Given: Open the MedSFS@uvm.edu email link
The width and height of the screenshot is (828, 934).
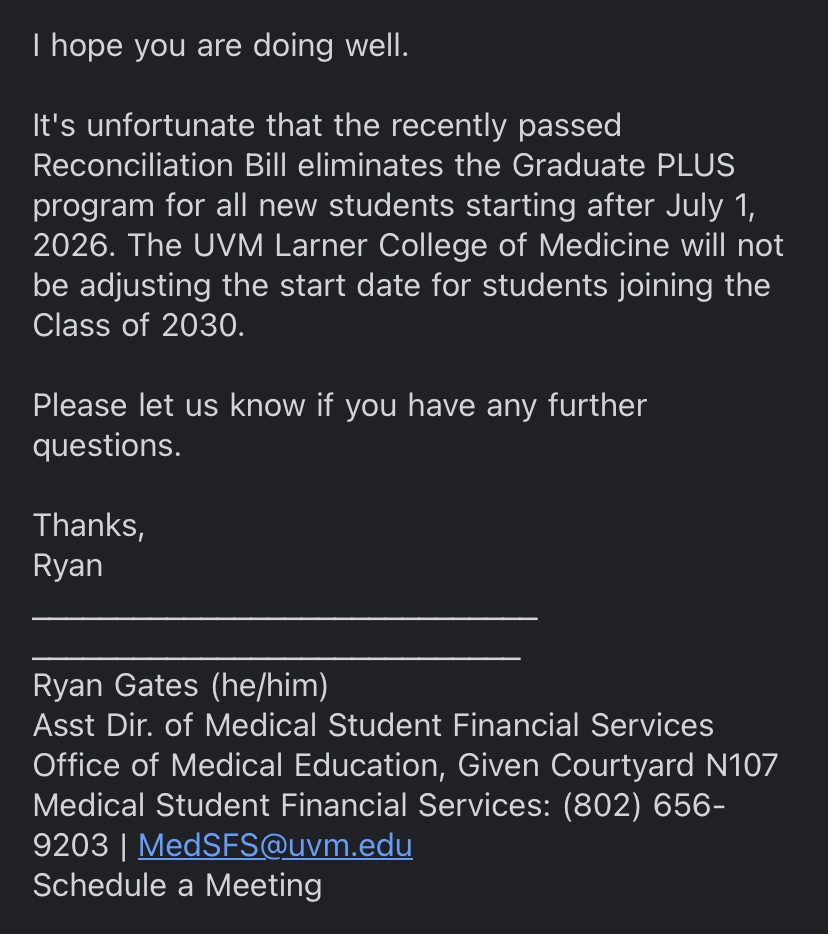Looking at the screenshot, I should pos(275,846).
